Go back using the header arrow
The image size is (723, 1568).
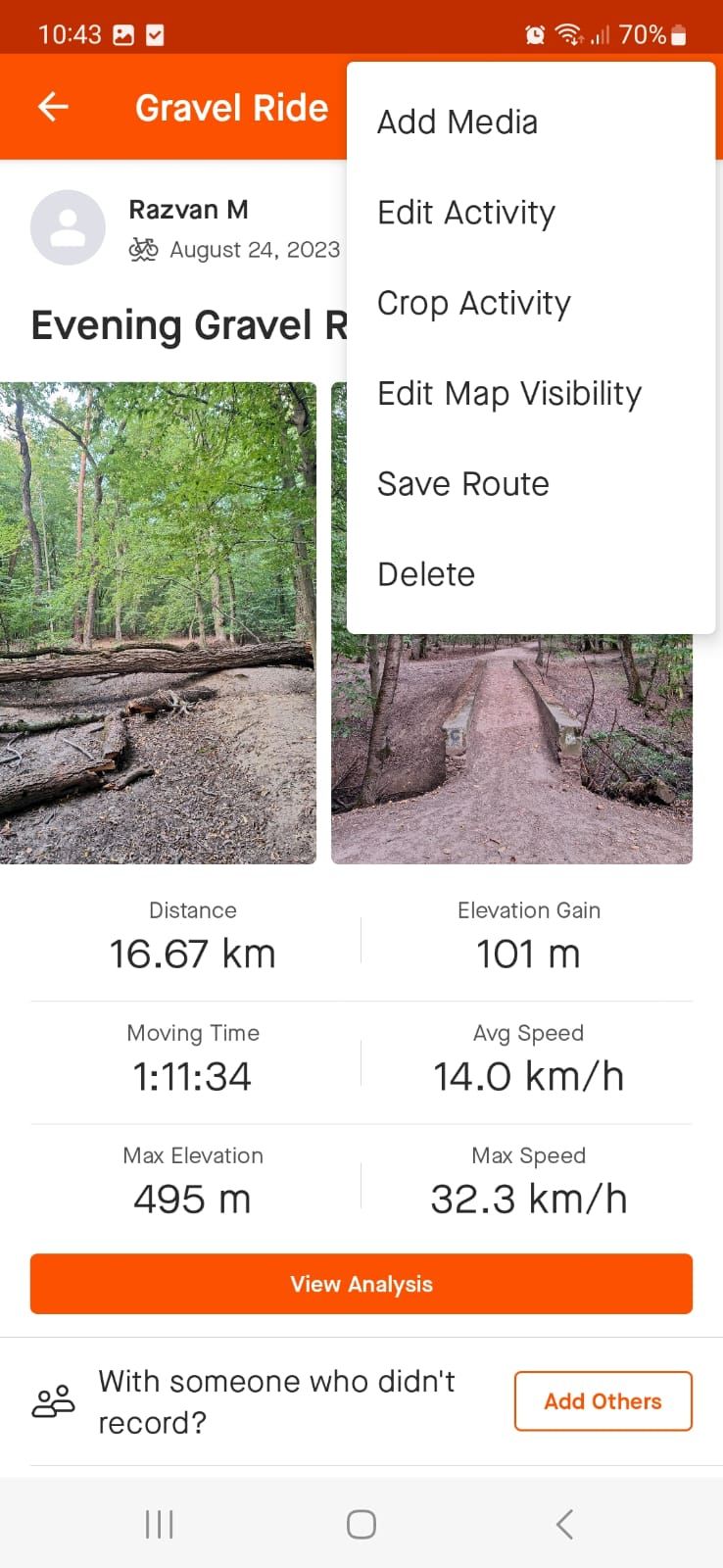click(53, 107)
